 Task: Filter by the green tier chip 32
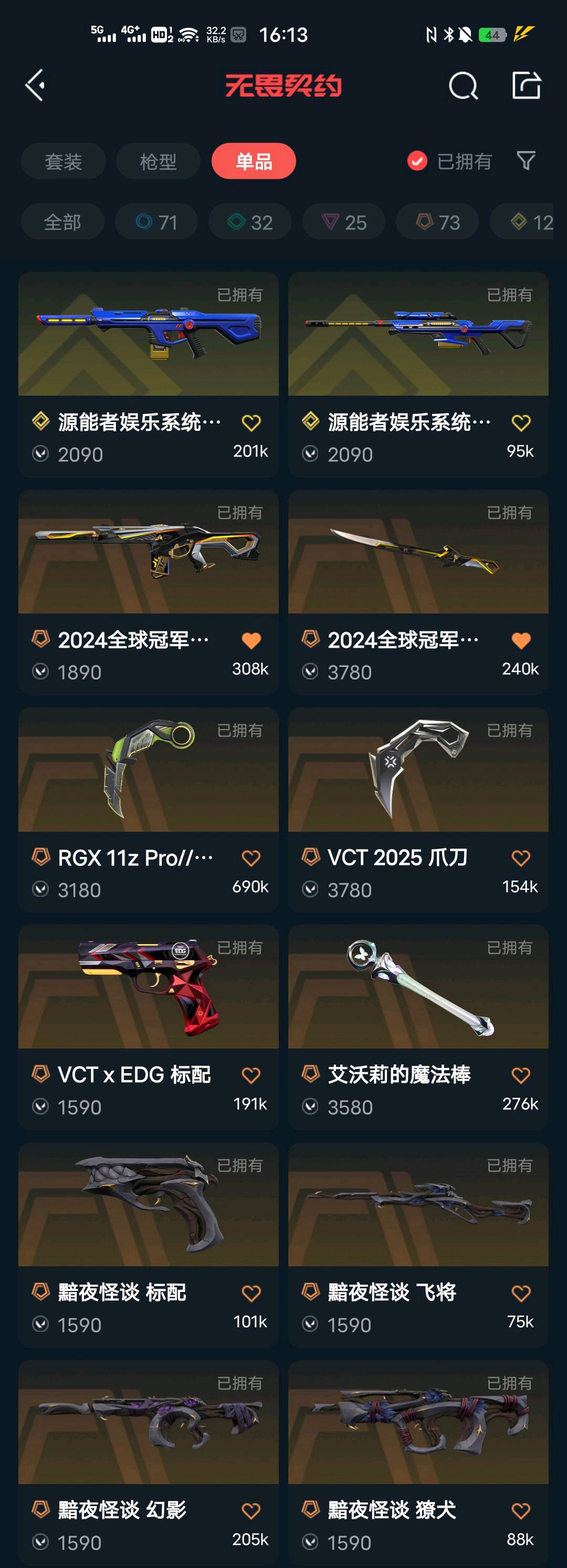pos(250,222)
